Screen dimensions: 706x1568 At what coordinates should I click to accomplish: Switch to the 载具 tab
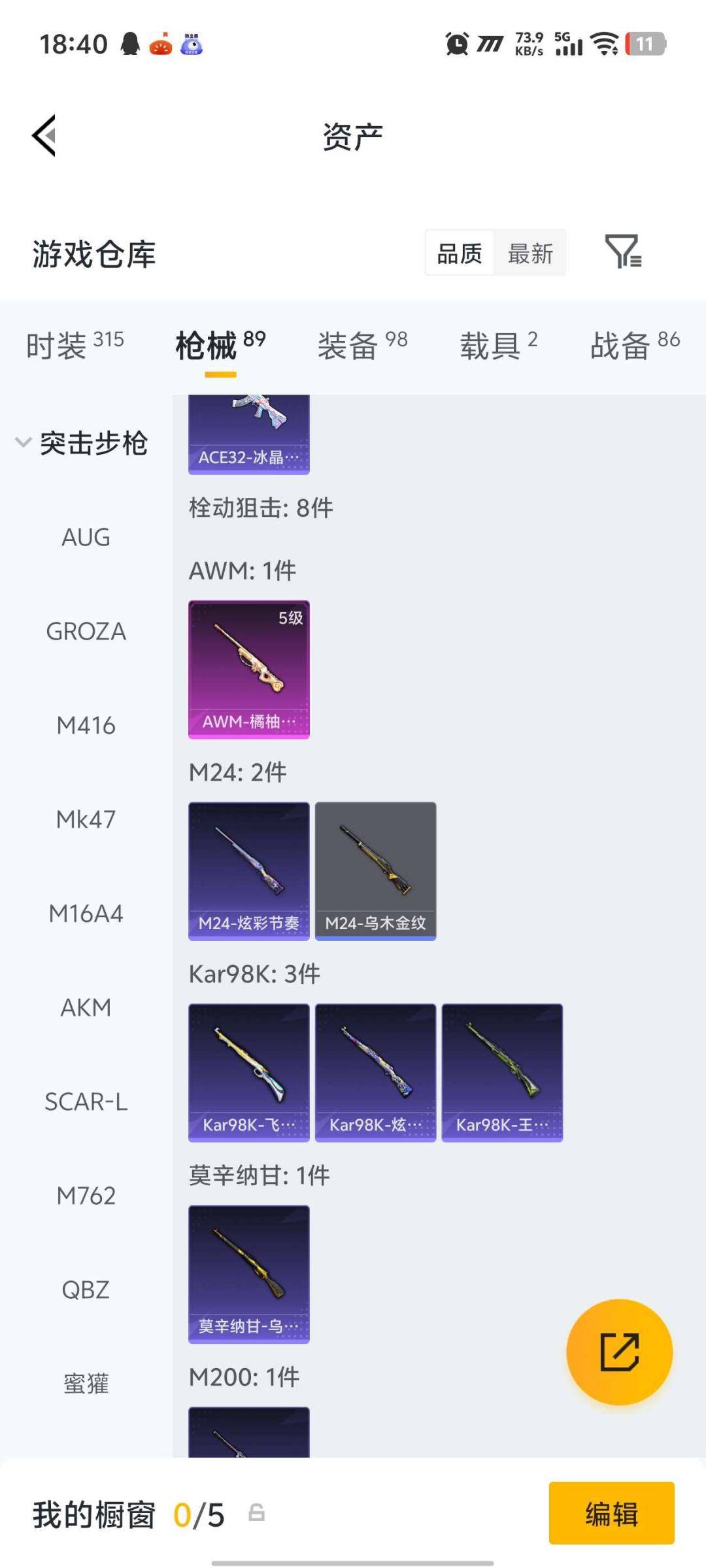[x=498, y=345]
